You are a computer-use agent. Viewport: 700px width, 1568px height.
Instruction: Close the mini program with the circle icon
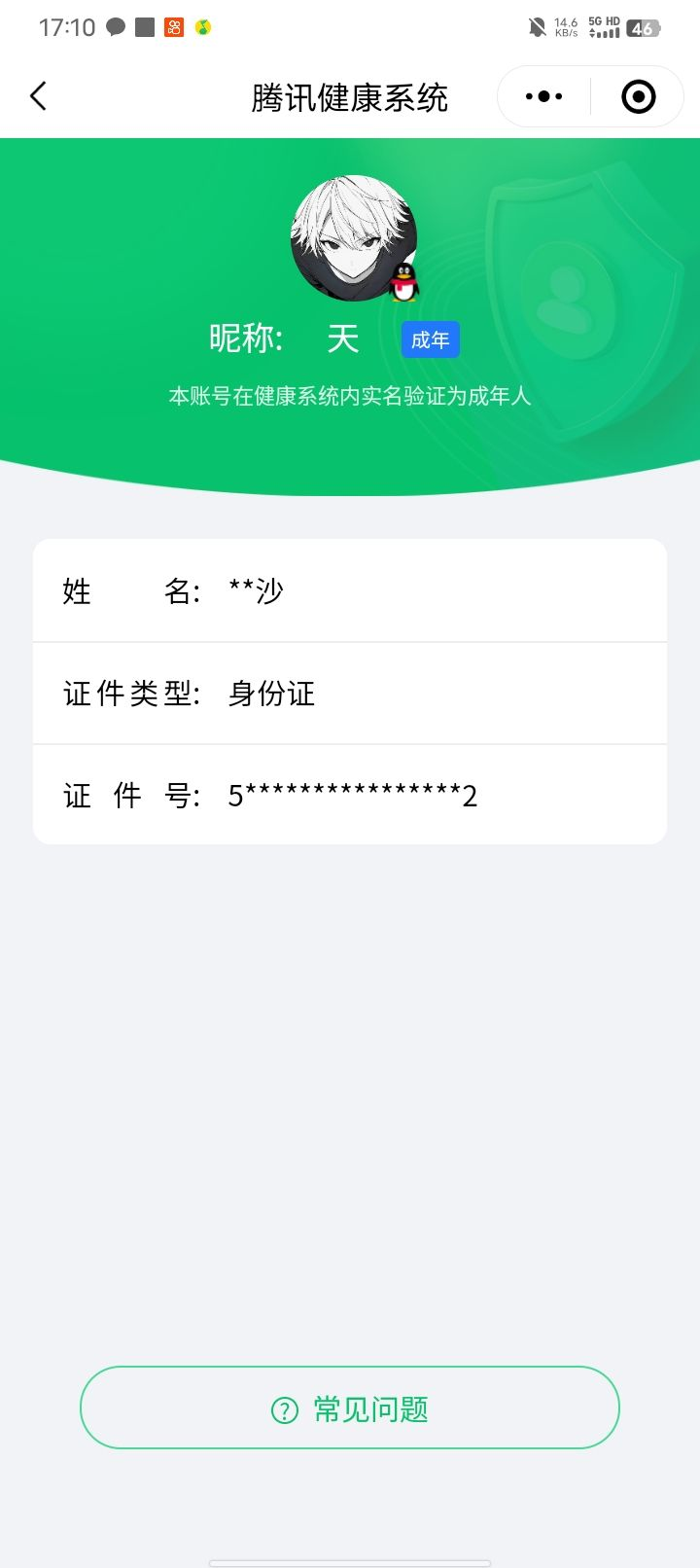tap(639, 96)
